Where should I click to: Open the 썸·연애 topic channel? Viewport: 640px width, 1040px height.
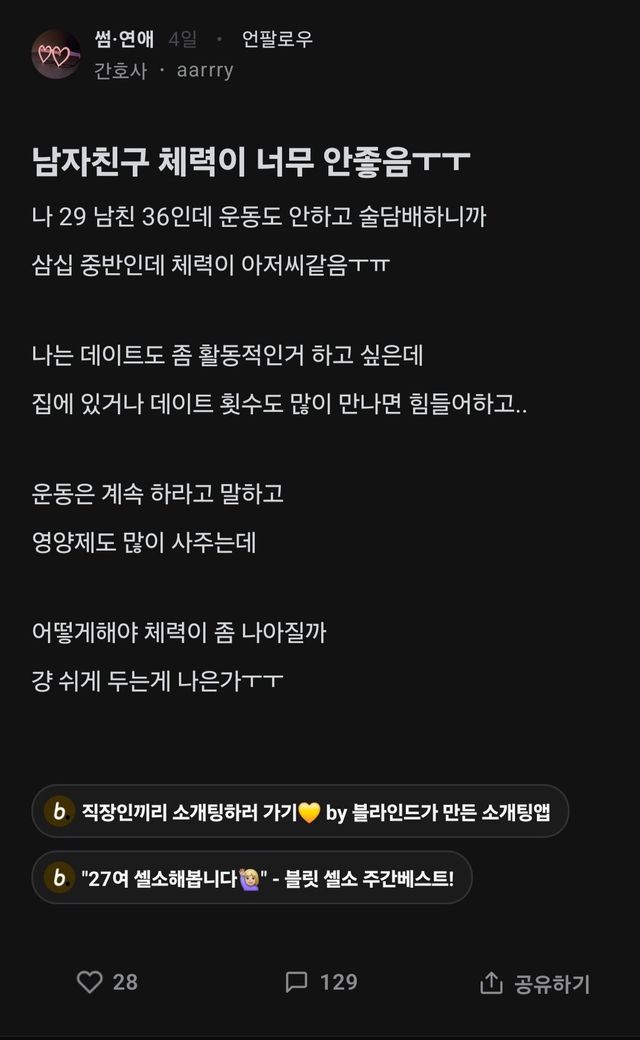tap(124, 39)
